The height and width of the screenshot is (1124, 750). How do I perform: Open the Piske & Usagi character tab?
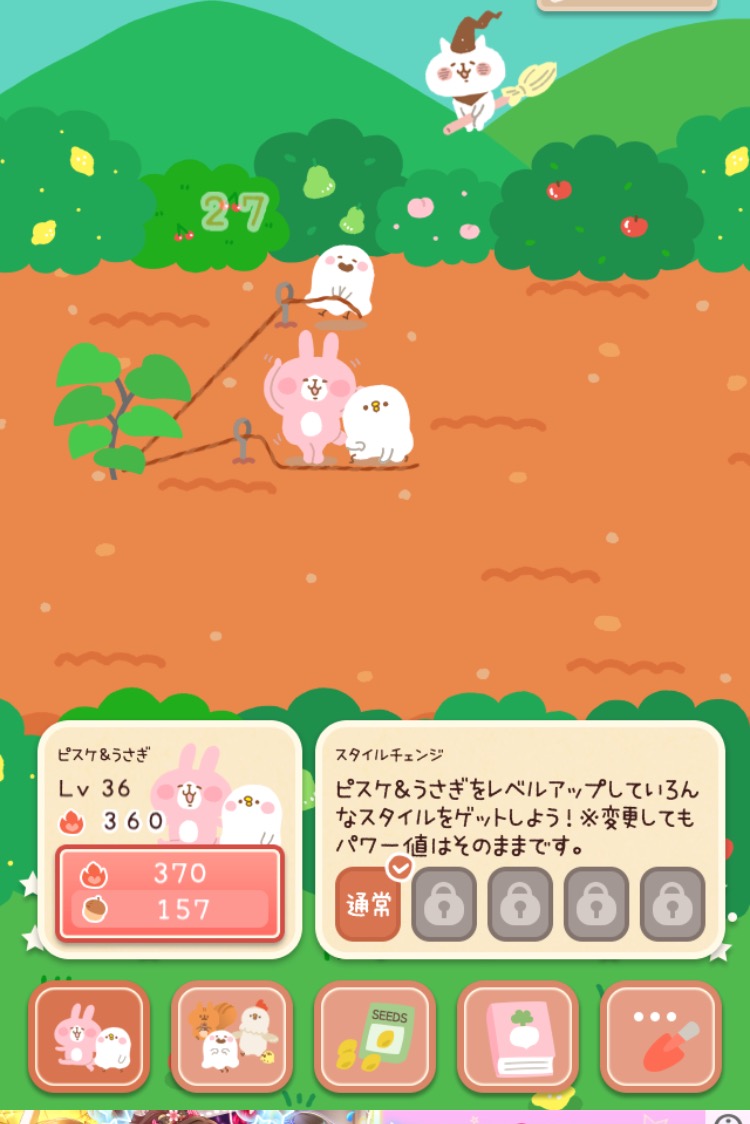tap(89, 1036)
